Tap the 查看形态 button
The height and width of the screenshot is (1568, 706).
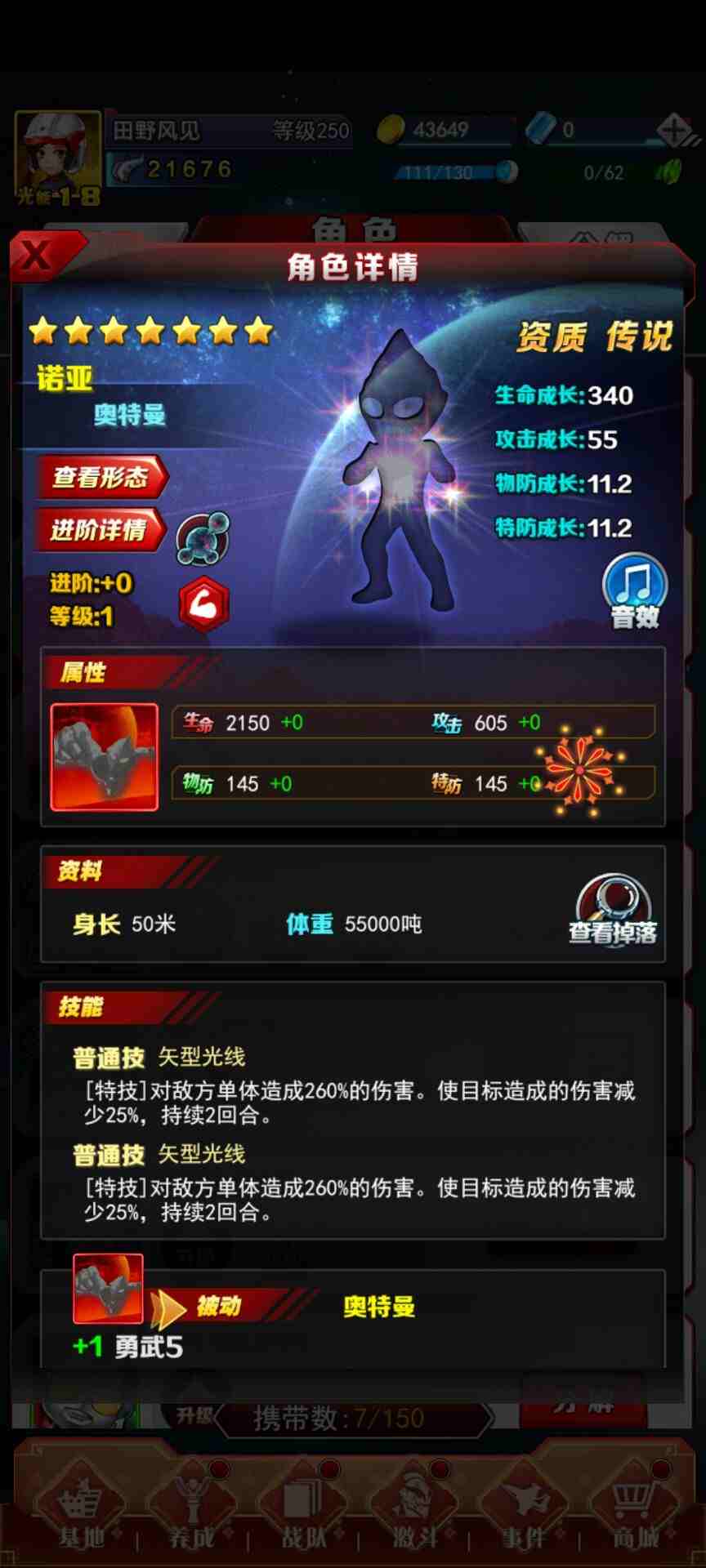(101, 477)
